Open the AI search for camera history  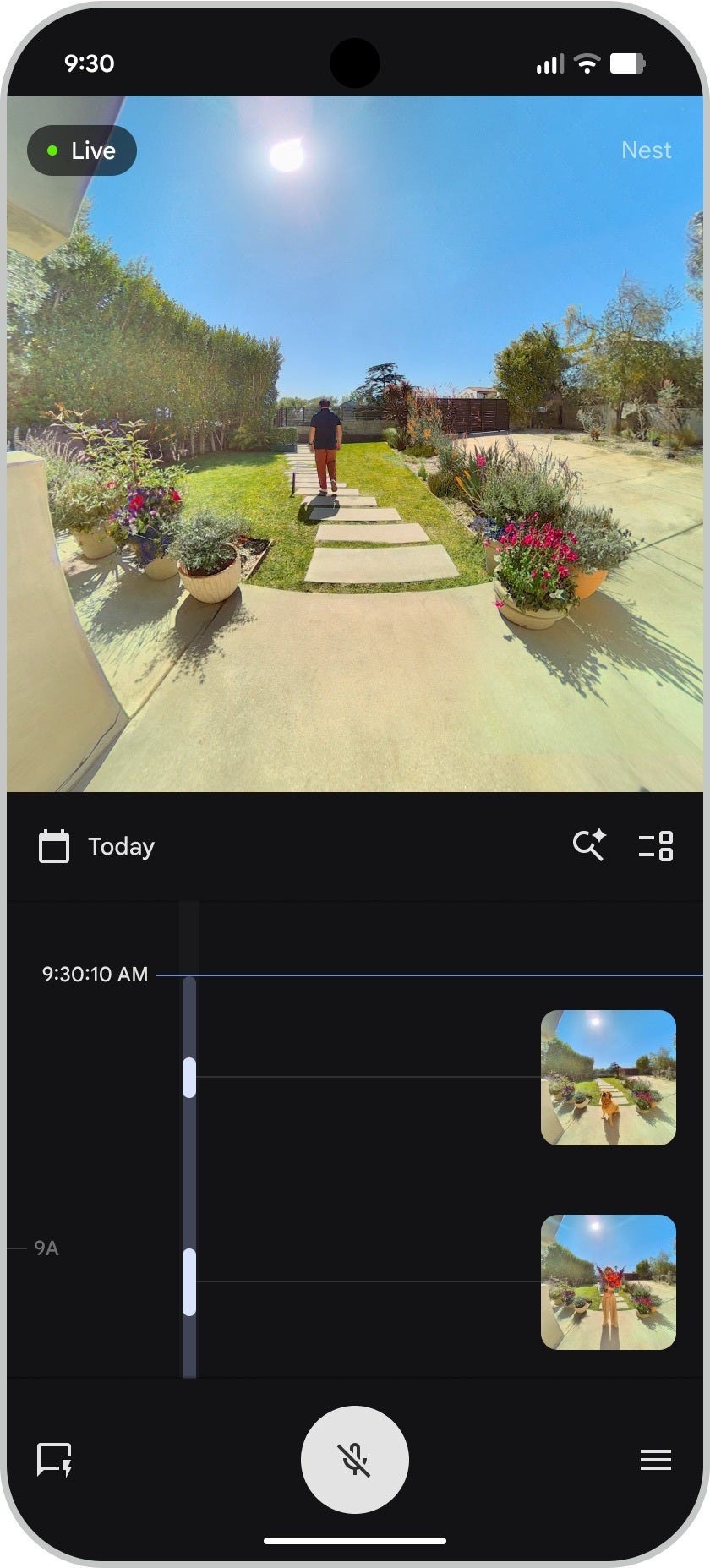click(588, 845)
